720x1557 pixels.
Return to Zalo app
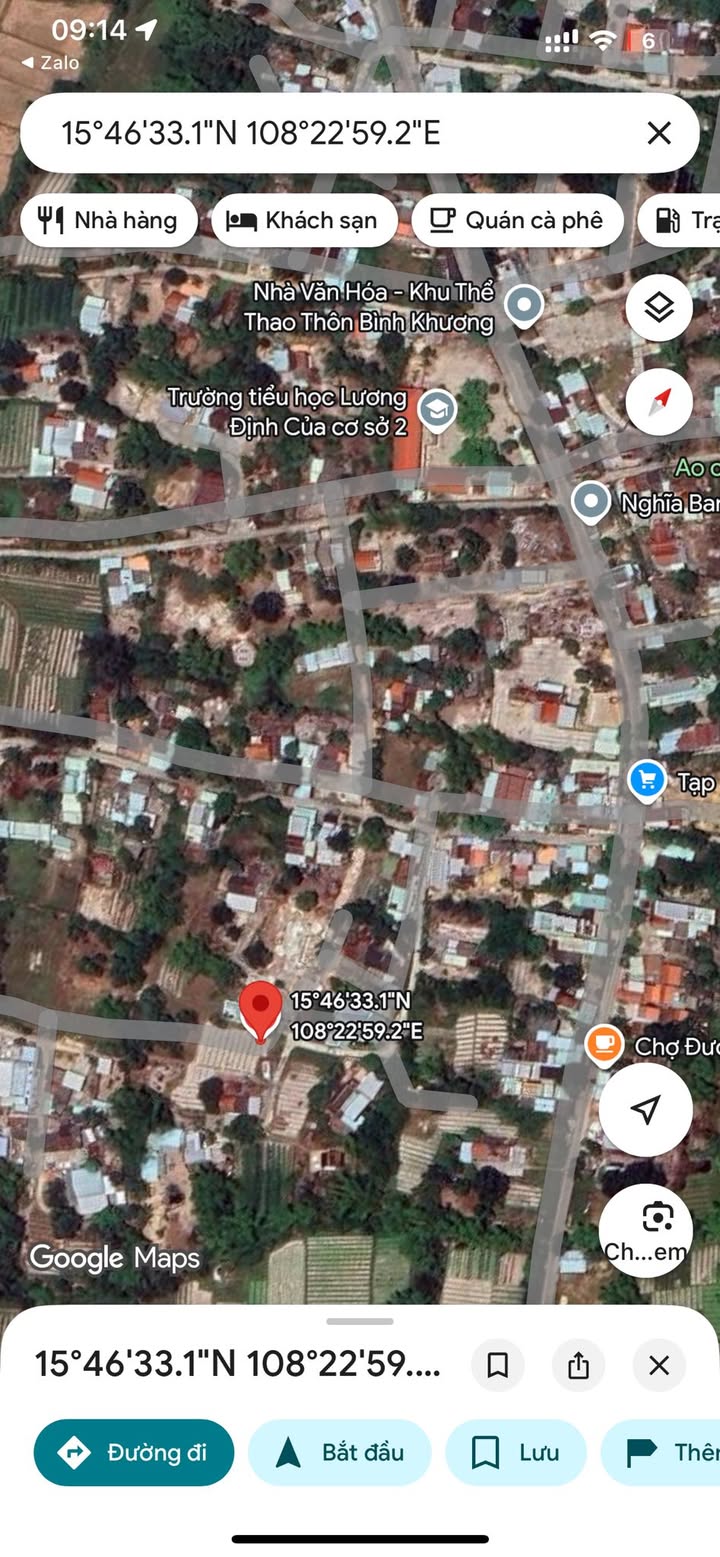click(50, 63)
